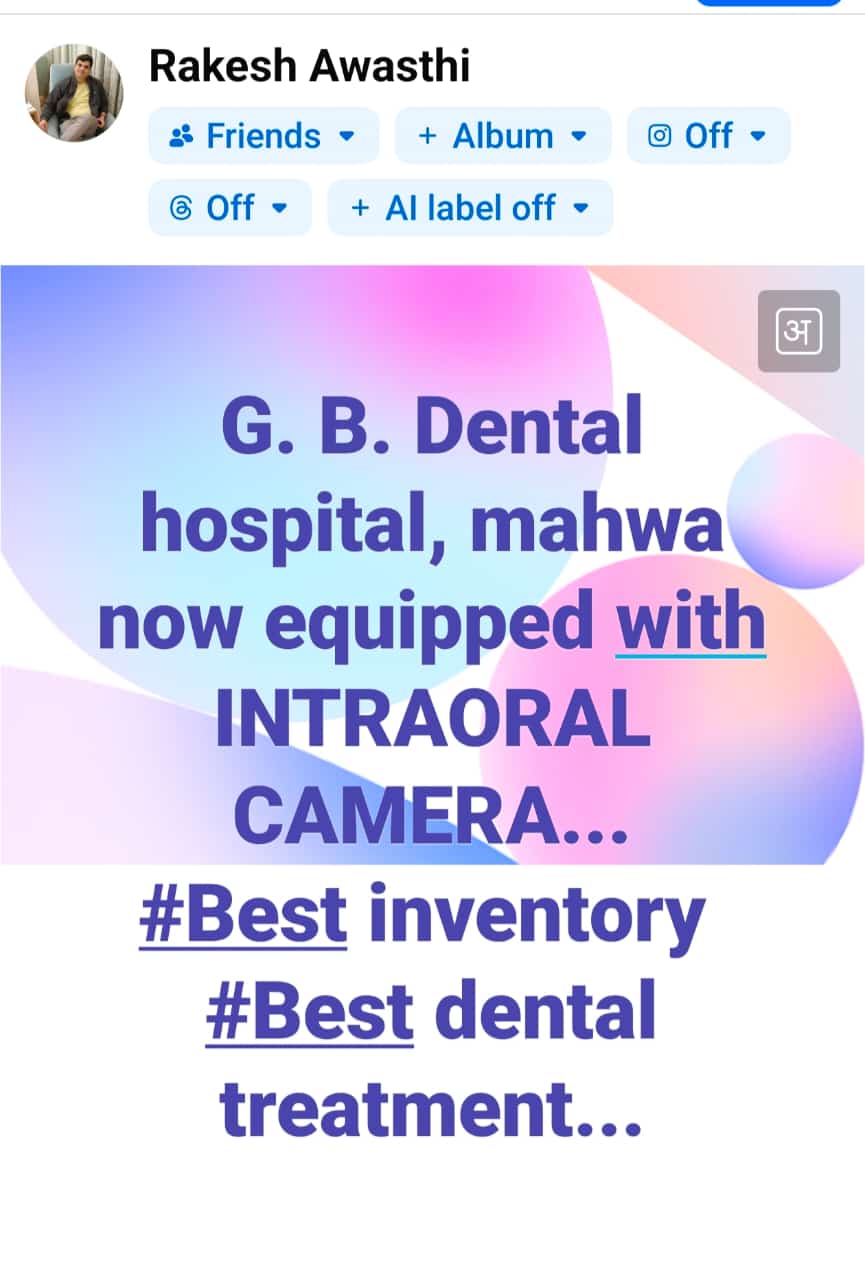The width and height of the screenshot is (865, 1280).
Task: Open the Threads sharing Off dropdown
Action: (230, 208)
